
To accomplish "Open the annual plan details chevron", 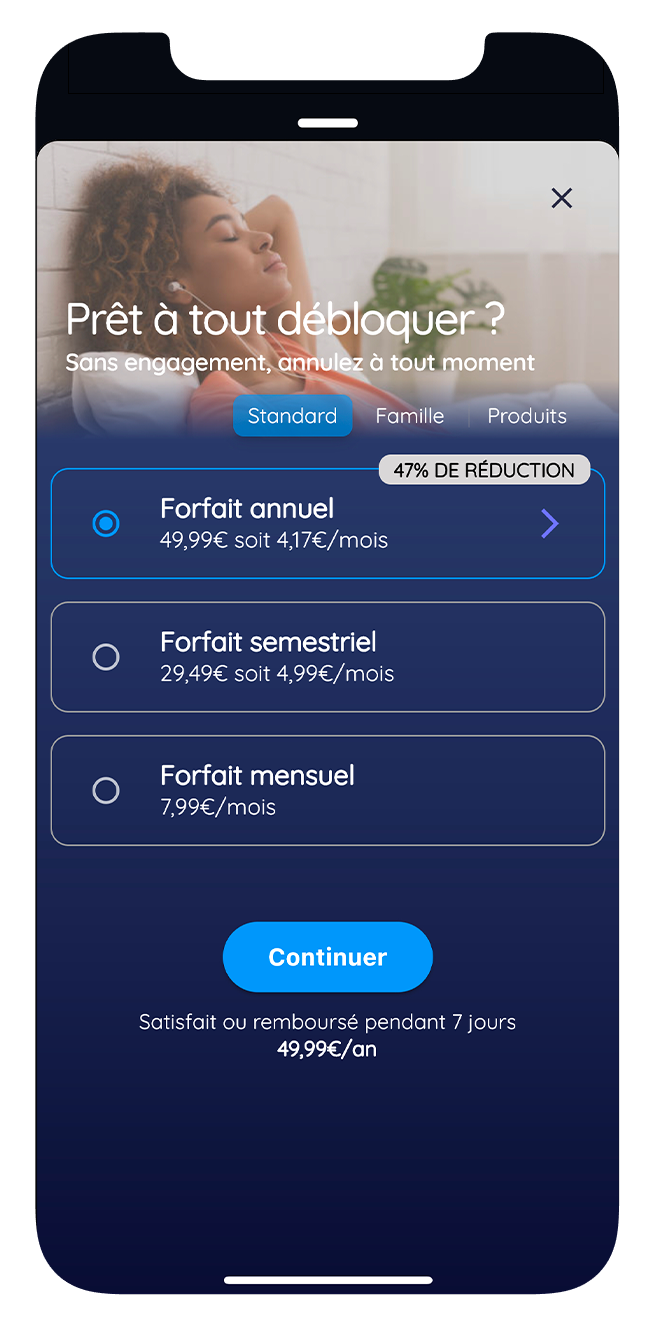I will point(550,523).
